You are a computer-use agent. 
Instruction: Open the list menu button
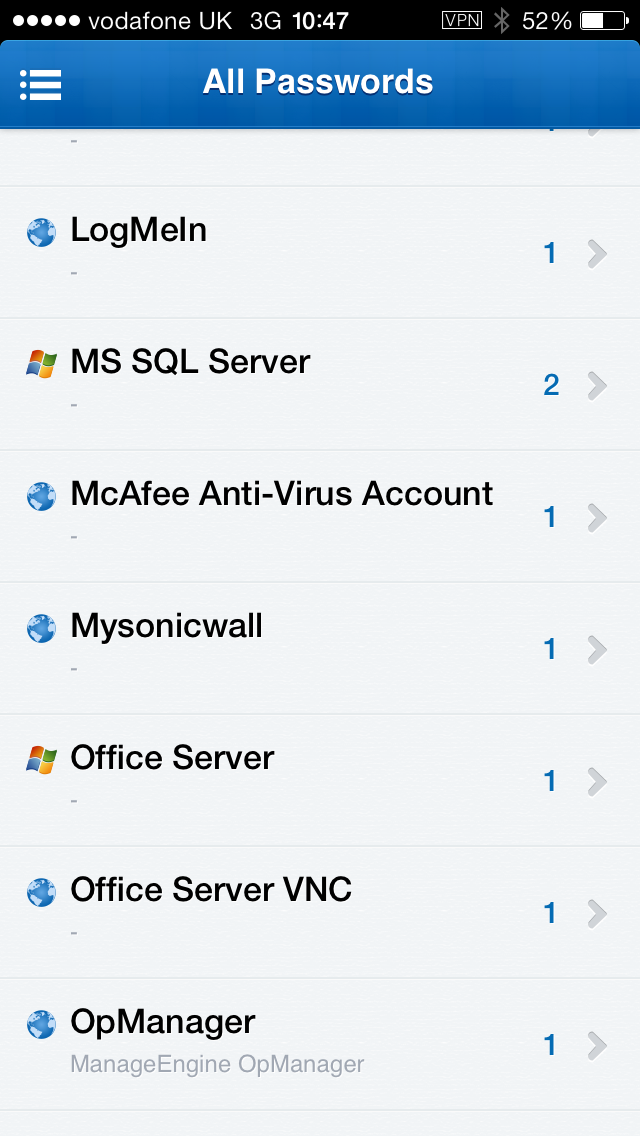point(41,85)
